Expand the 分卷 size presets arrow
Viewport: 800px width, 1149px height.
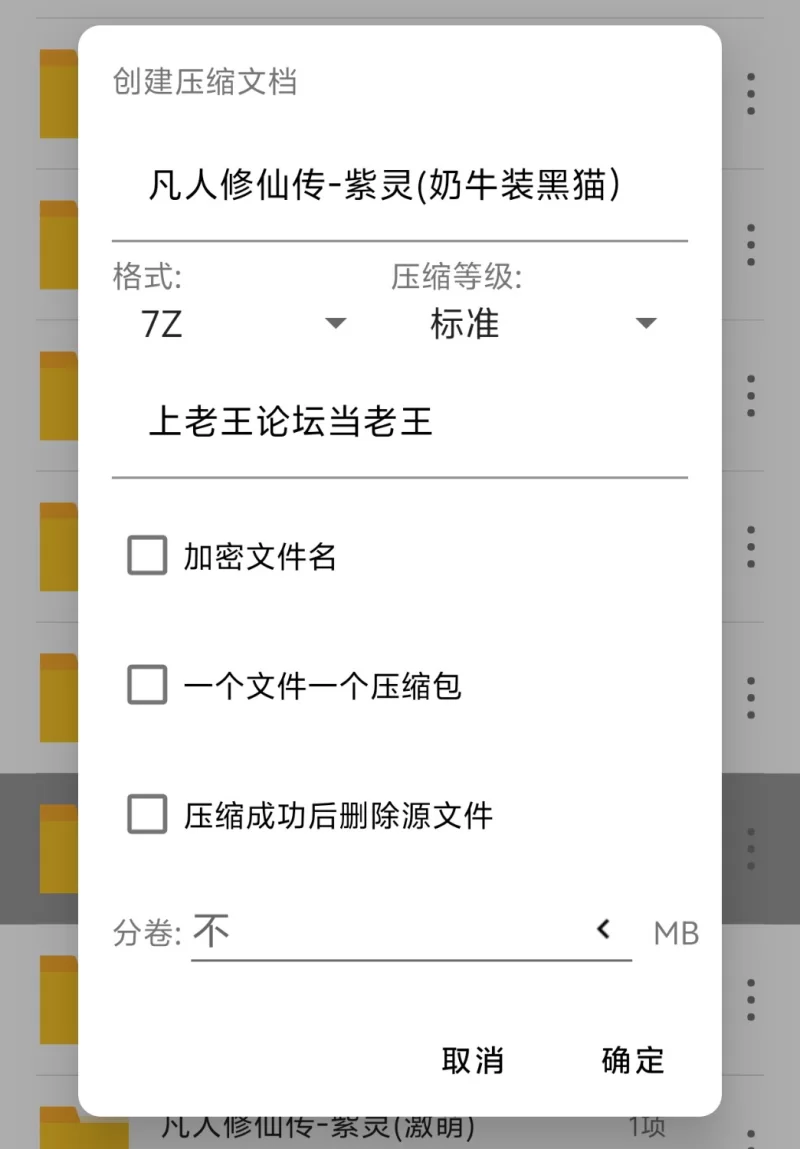pos(604,930)
